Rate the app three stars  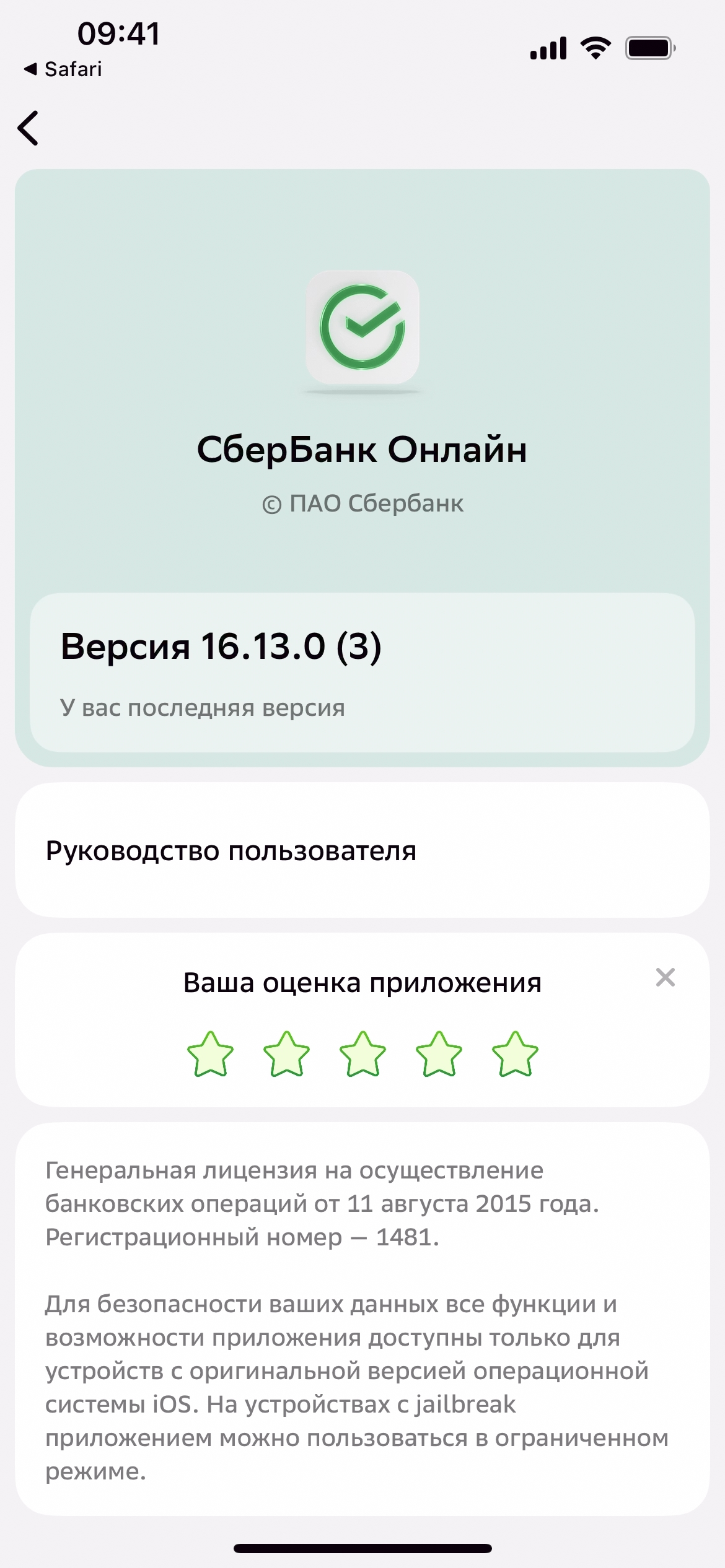coord(362,1054)
